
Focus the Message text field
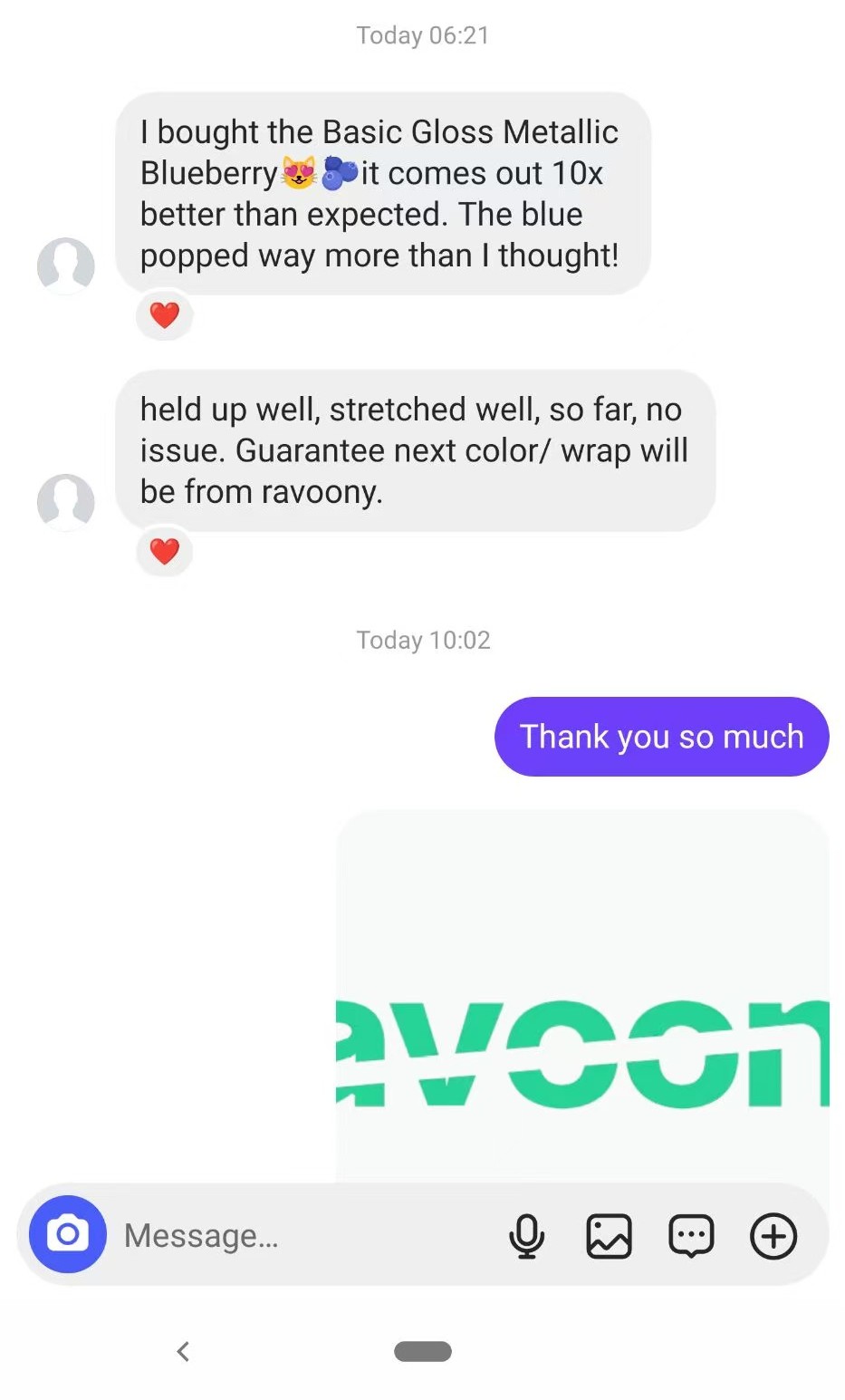tap(299, 1235)
